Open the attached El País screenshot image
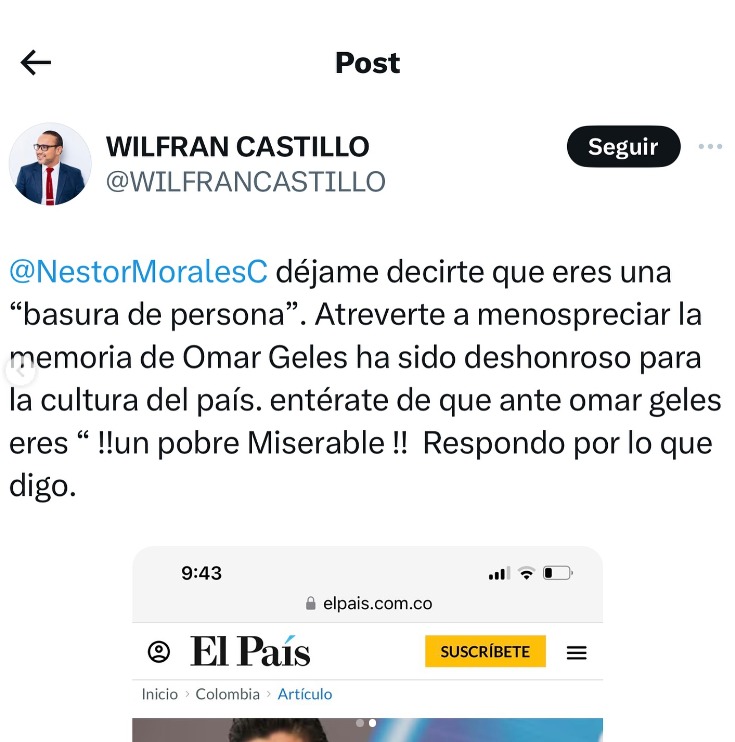 367,650
